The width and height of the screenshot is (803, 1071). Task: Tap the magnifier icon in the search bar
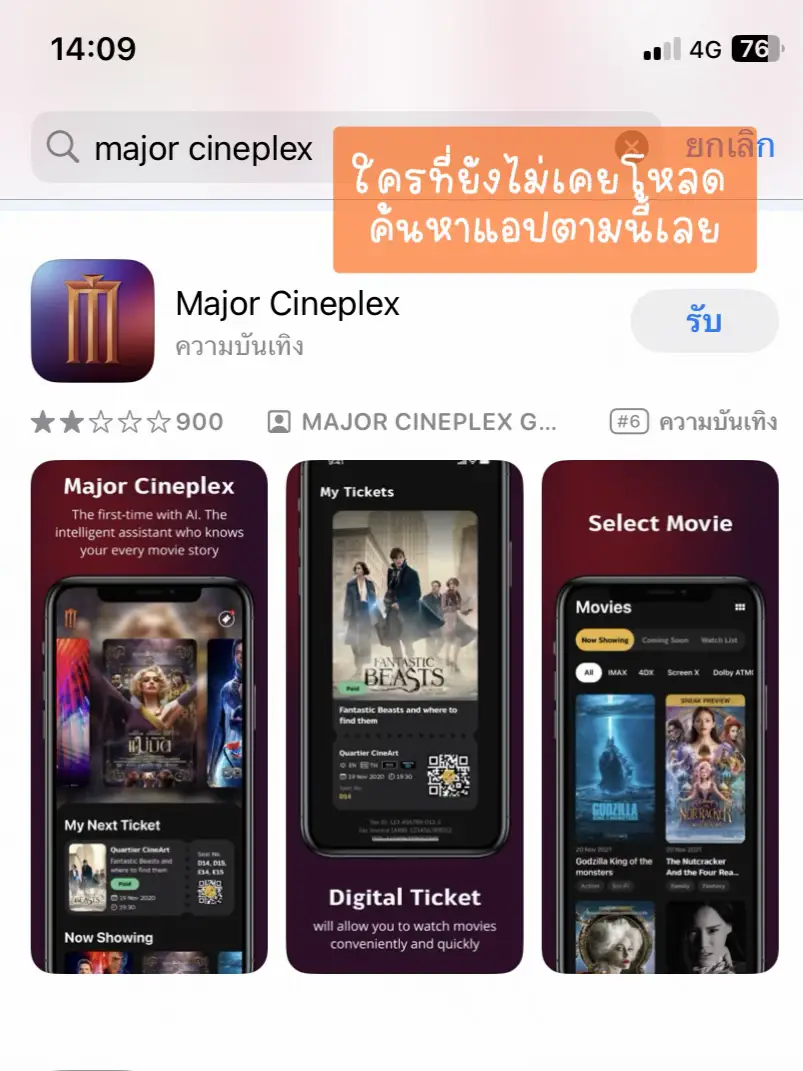coord(61,147)
